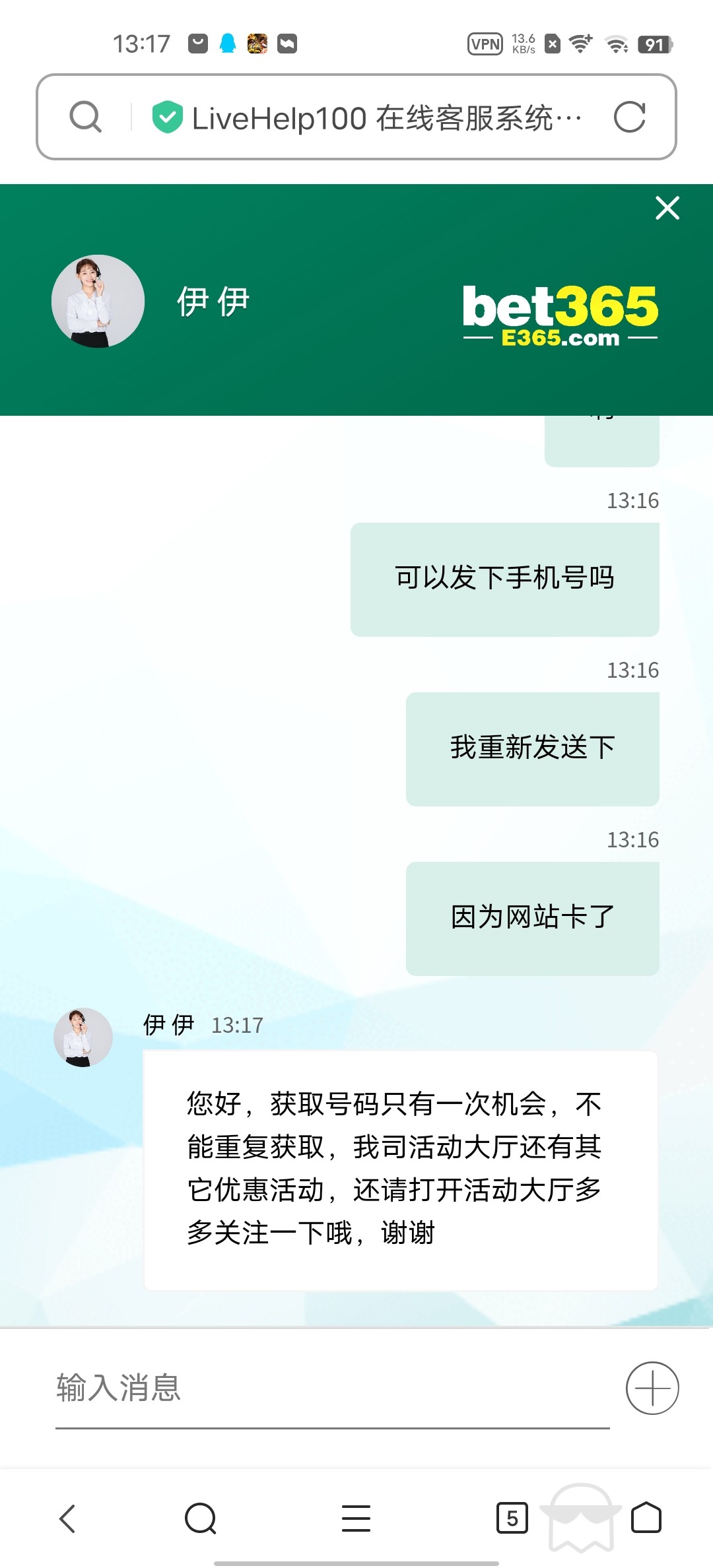Open browser search from bottom bar
The image size is (713, 1568).
tap(201, 1519)
